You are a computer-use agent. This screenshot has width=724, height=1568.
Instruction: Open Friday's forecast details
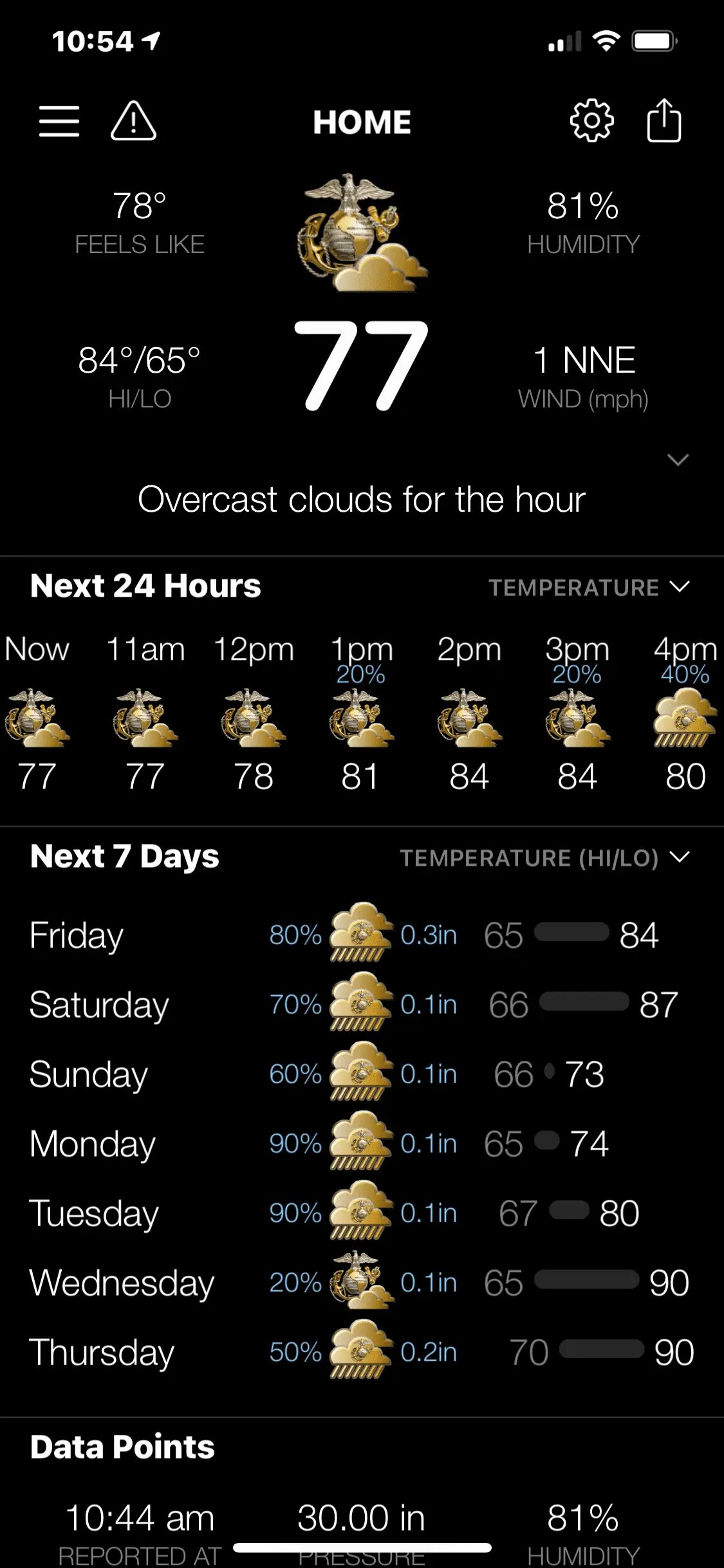[x=362, y=935]
